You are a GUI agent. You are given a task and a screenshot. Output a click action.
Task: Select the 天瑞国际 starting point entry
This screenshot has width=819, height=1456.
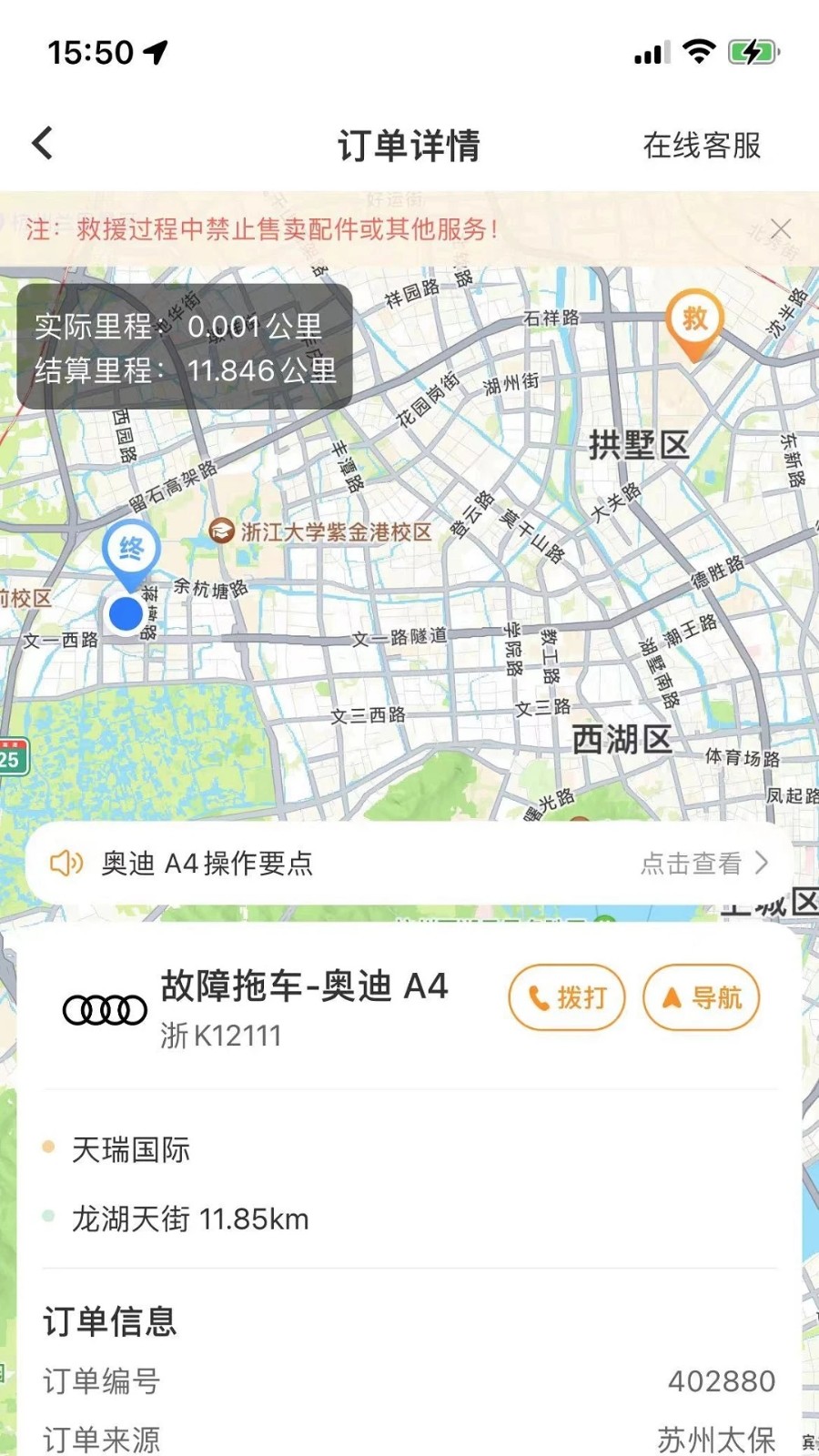pyautogui.click(x=133, y=1150)
